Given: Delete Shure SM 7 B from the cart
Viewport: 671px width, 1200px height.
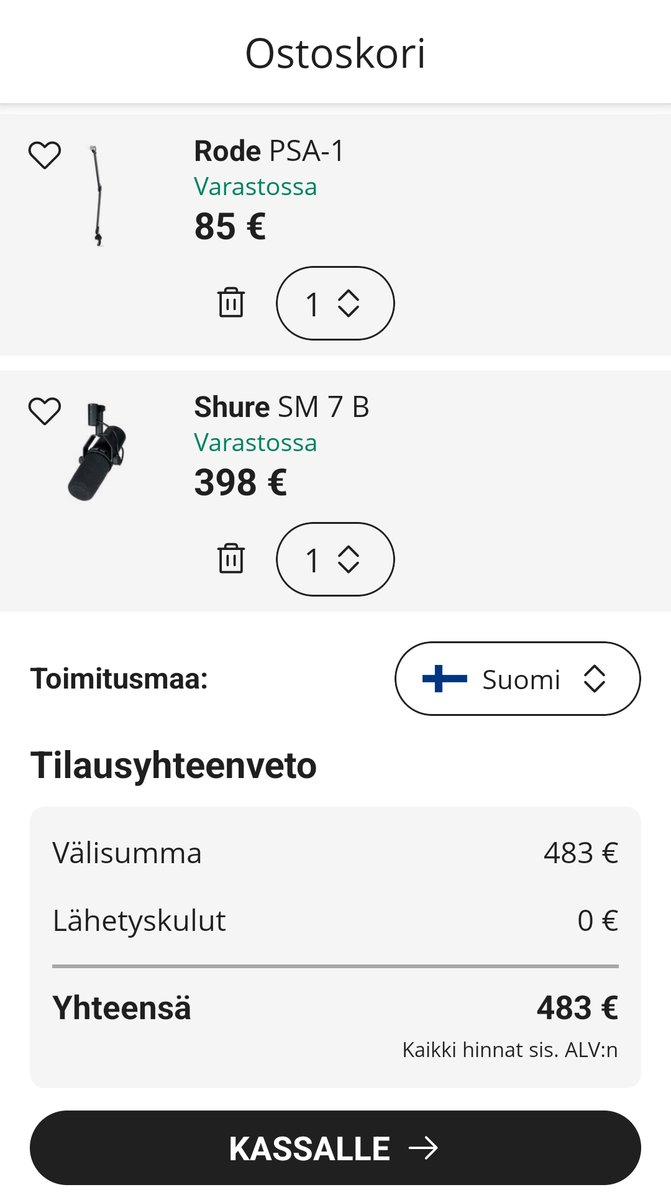Looking at the screenshot, I should 231,558.
